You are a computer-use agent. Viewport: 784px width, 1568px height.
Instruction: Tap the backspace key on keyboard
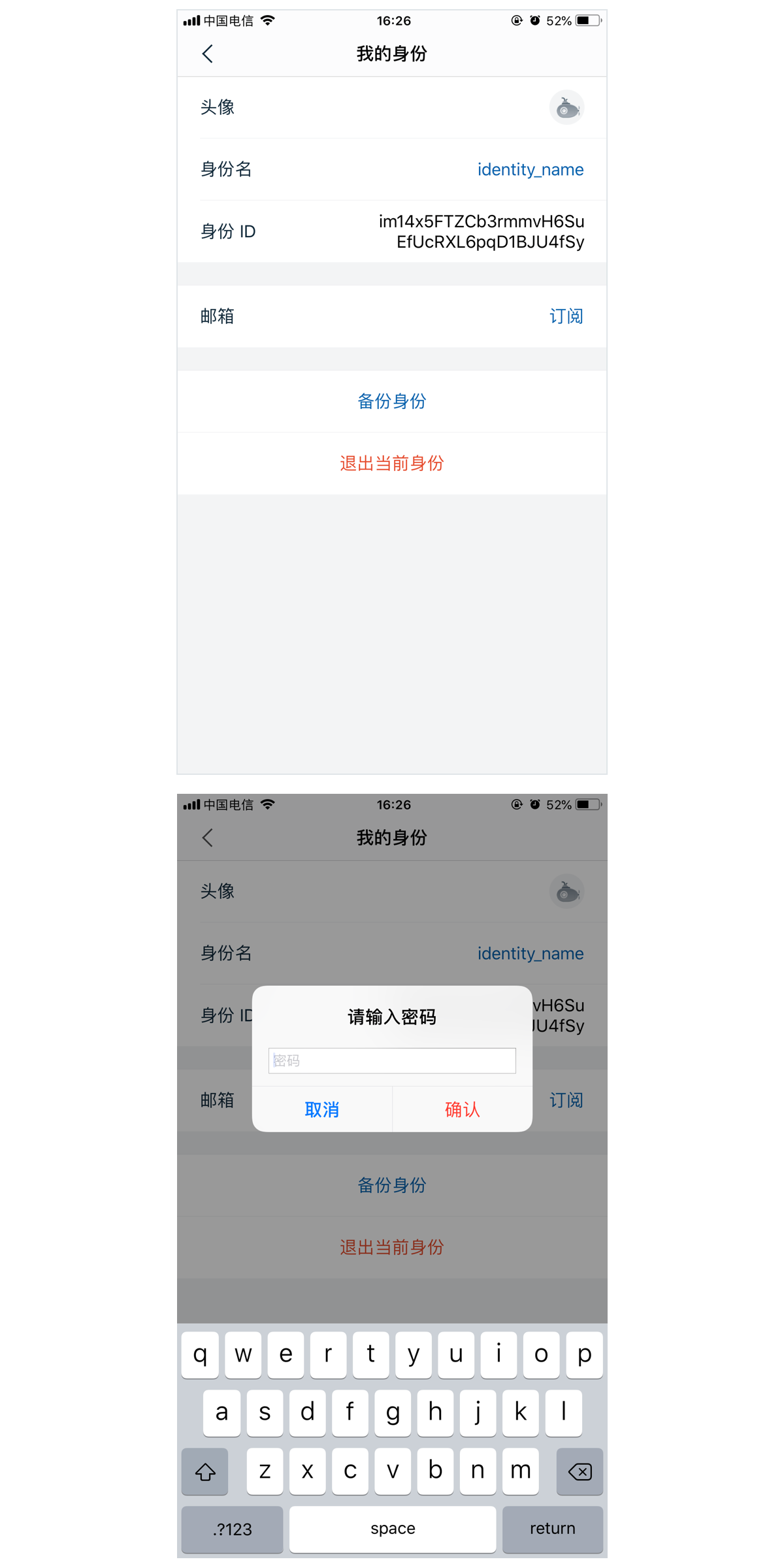(580, 1471)
